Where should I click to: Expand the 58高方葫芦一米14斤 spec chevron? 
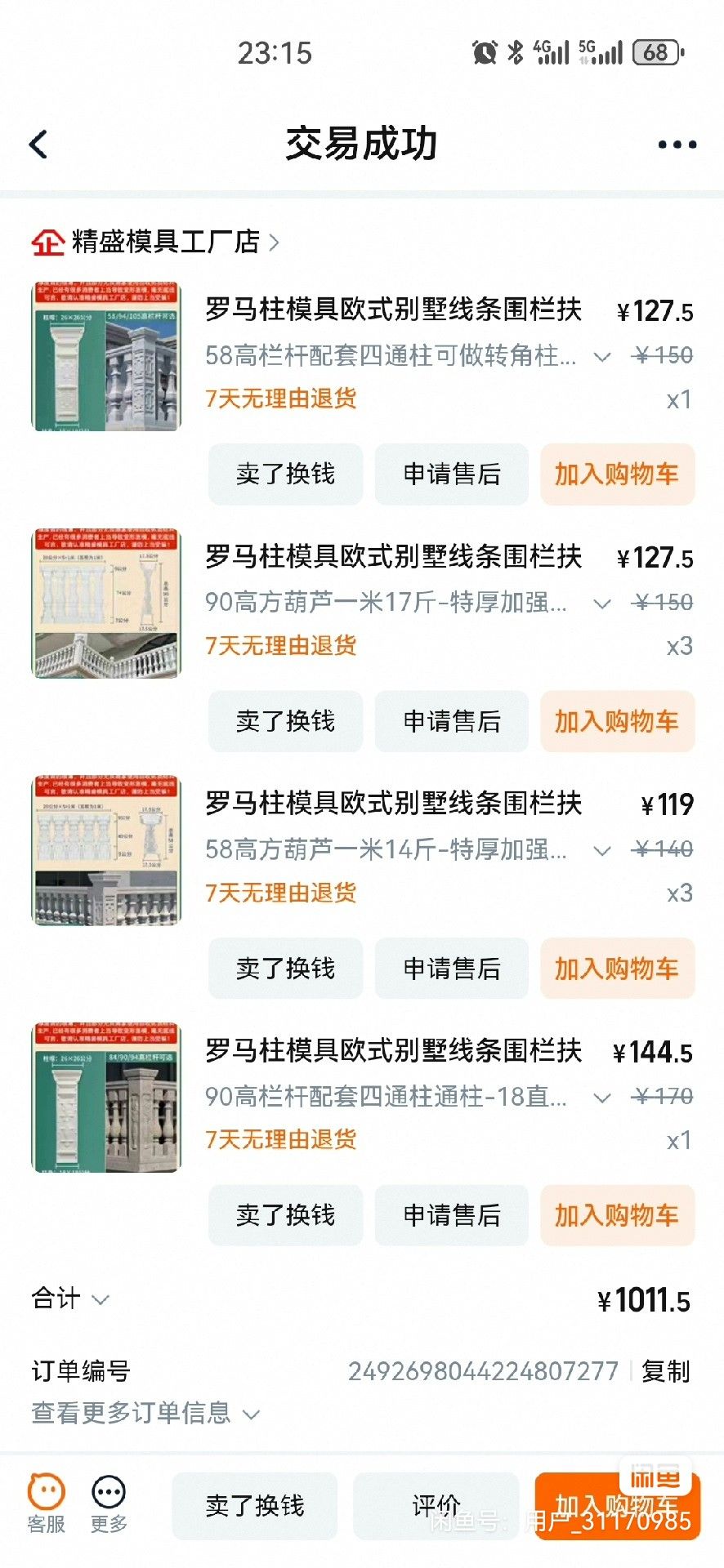point(602,850)
